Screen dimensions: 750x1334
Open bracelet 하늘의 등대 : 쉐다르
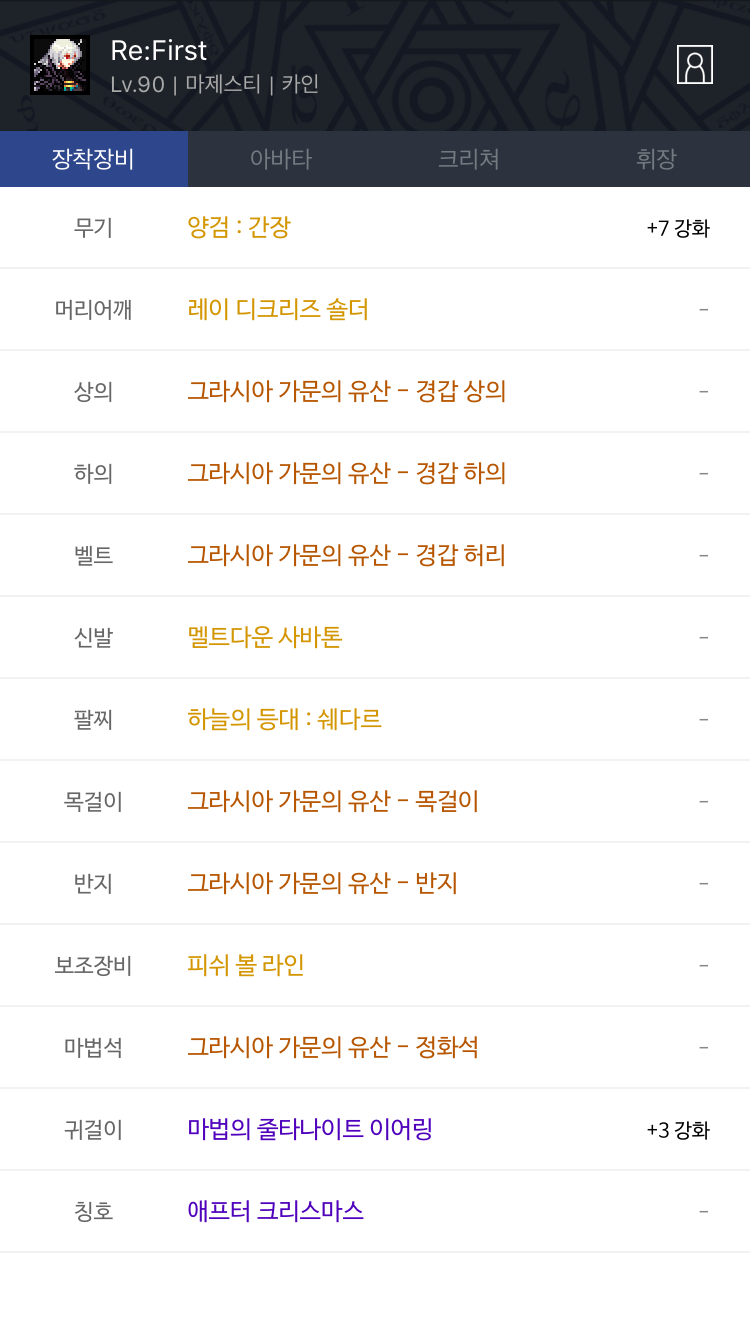[x=375, y=720]
